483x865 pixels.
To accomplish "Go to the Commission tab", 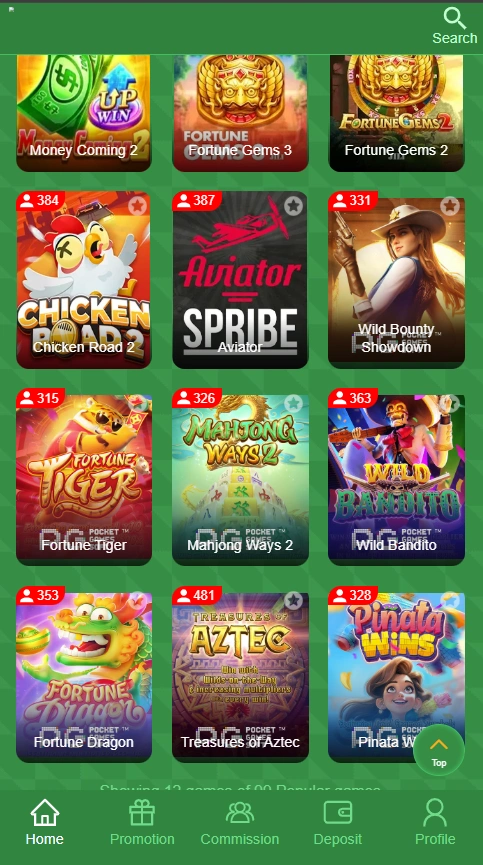I will pos(239,824).
